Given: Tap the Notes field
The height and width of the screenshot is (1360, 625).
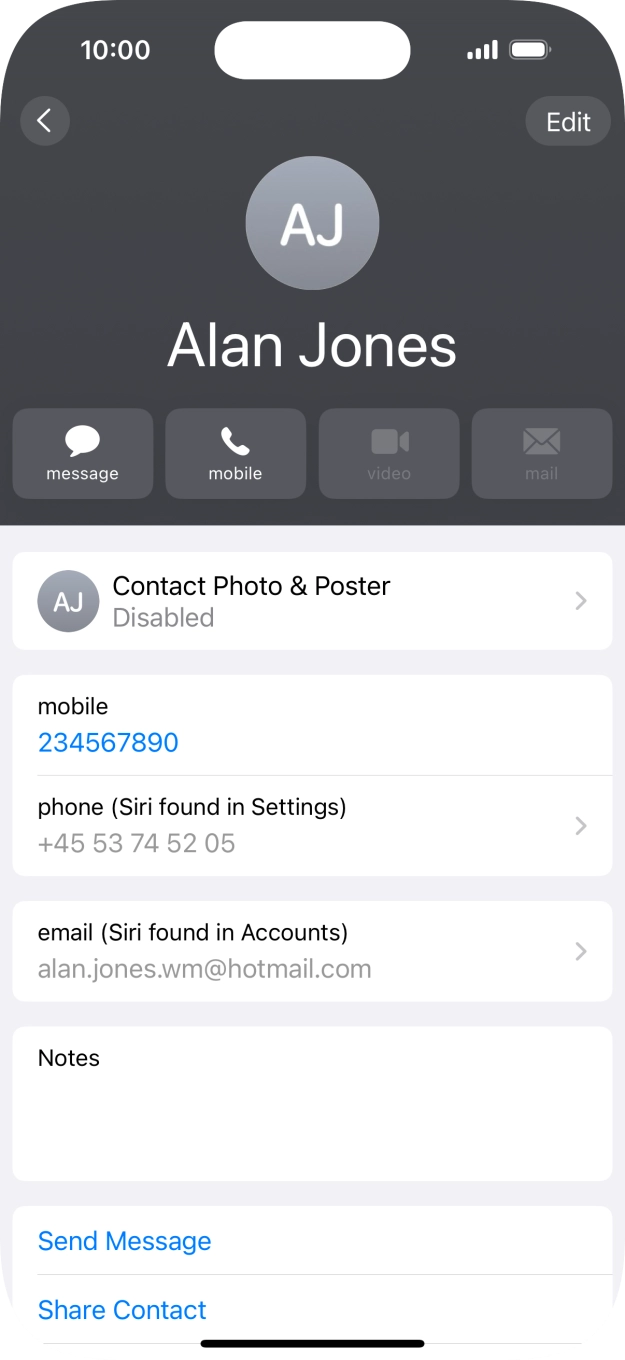Looking at the screenshot, I should point(312,1103).
